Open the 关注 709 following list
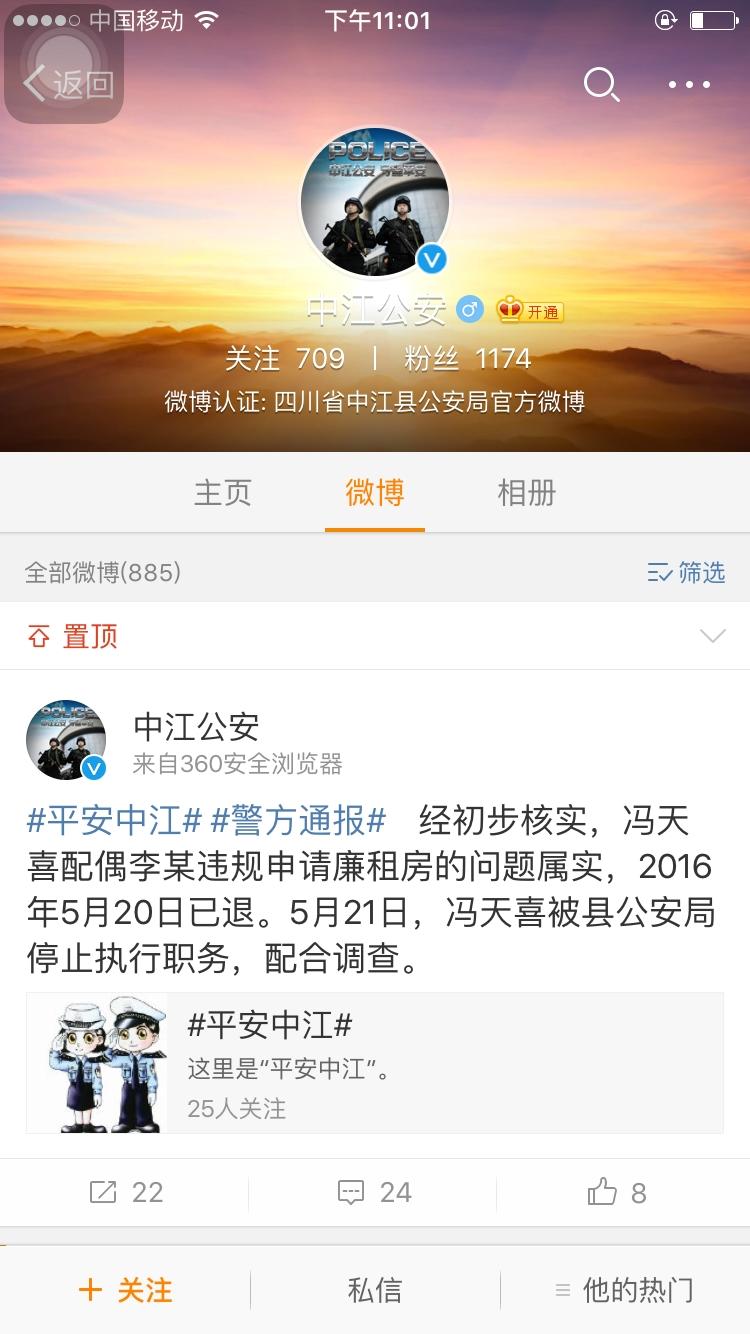Image resolution: width=750 pixels, height=1334 pixels. (x=285, y=358)
